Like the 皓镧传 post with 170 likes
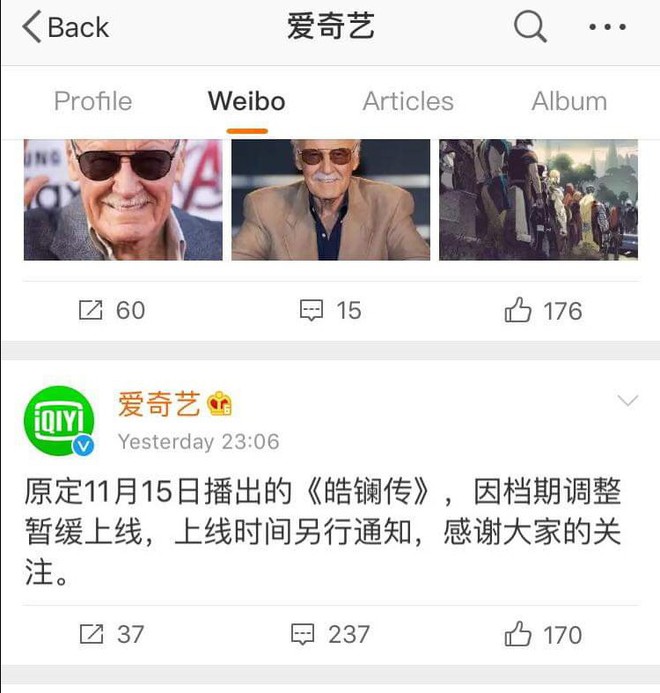The width and height of the screenshot is (660, 693). 543,634
